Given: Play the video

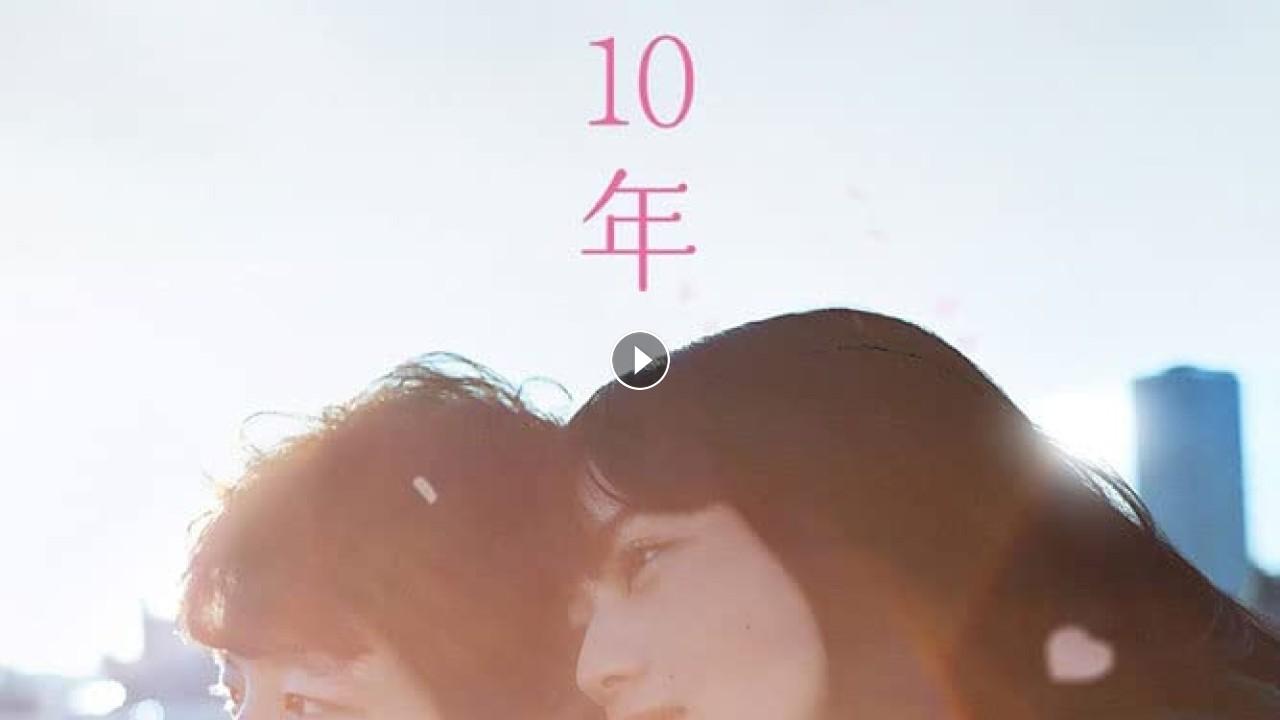Looking at the screenshot, I should [x=640, y=360].
